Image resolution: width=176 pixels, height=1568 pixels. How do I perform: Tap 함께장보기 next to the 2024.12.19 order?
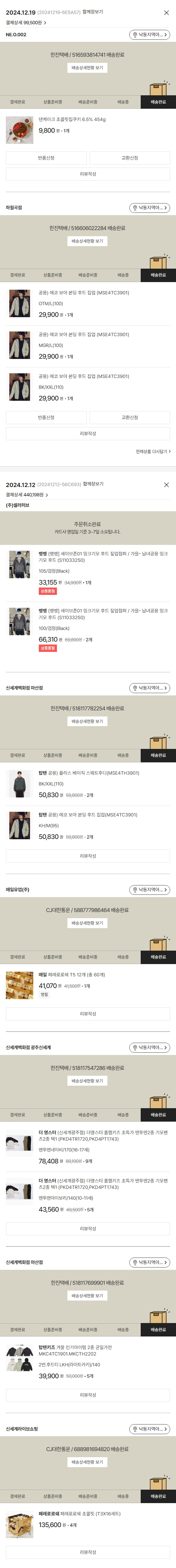(x=93, y=12)
